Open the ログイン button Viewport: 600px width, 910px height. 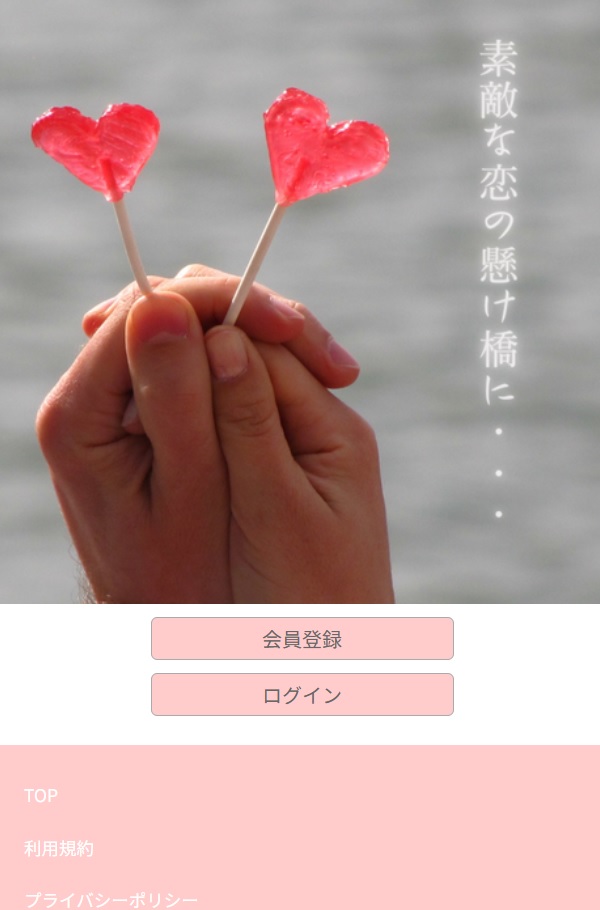click(x=302, y=695)
